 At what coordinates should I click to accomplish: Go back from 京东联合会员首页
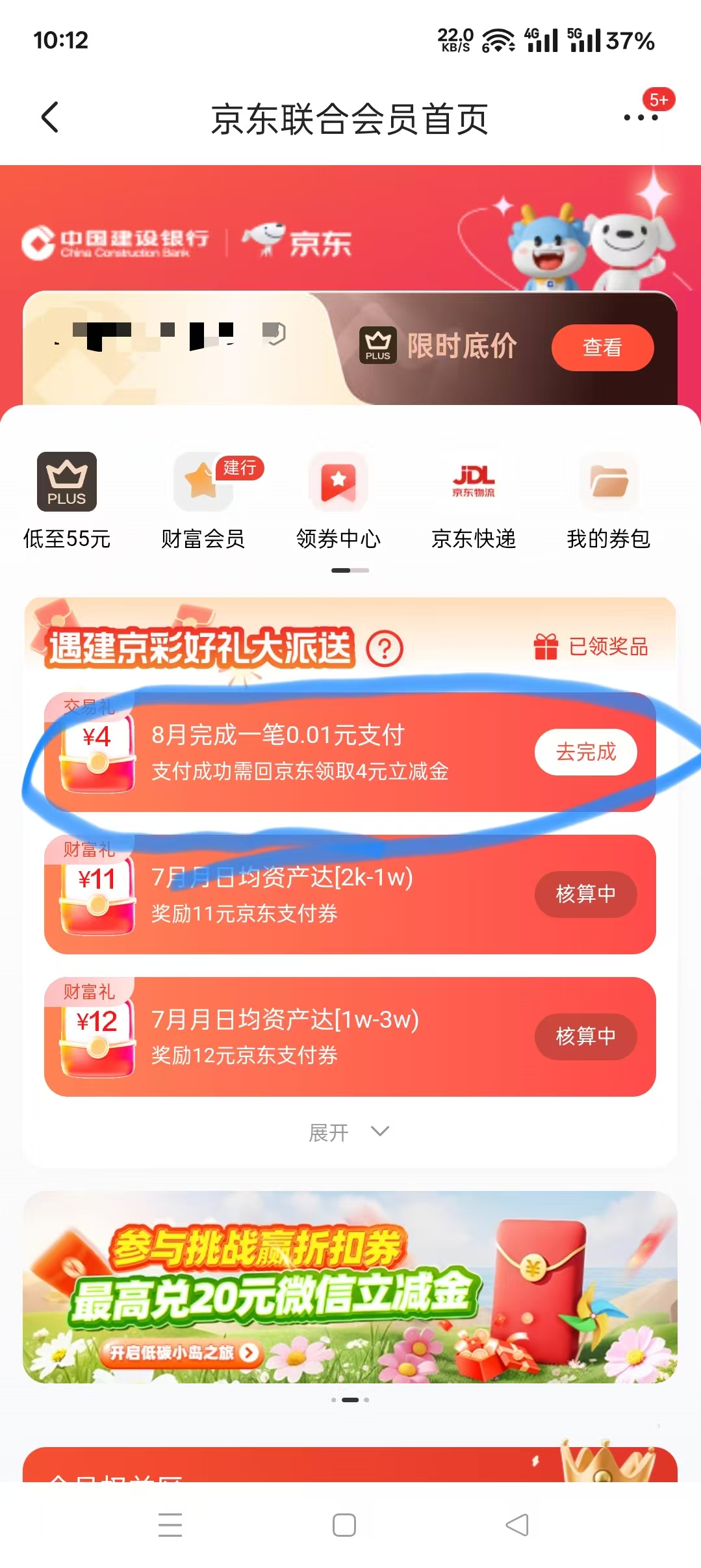tap(49, 118)
